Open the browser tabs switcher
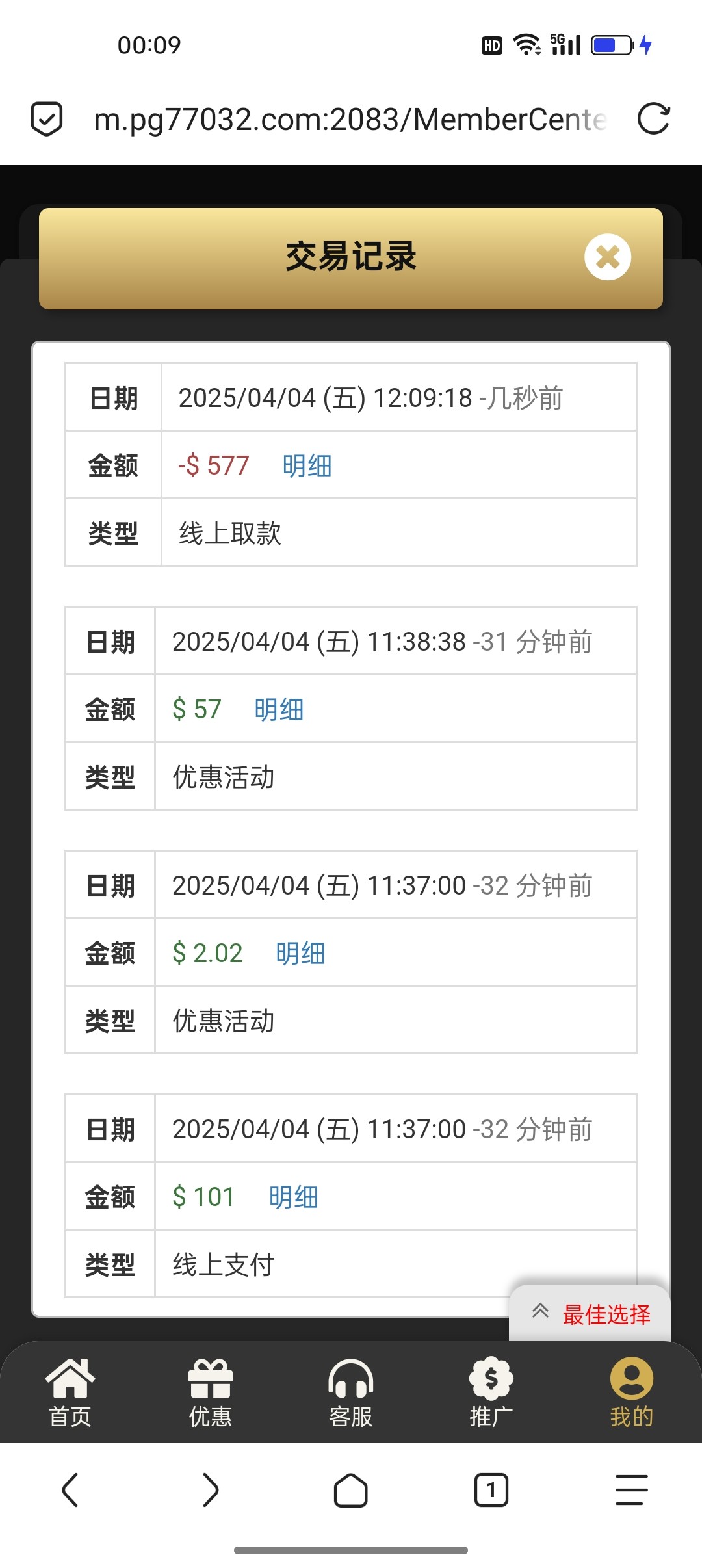 [x=491, y=1489]
